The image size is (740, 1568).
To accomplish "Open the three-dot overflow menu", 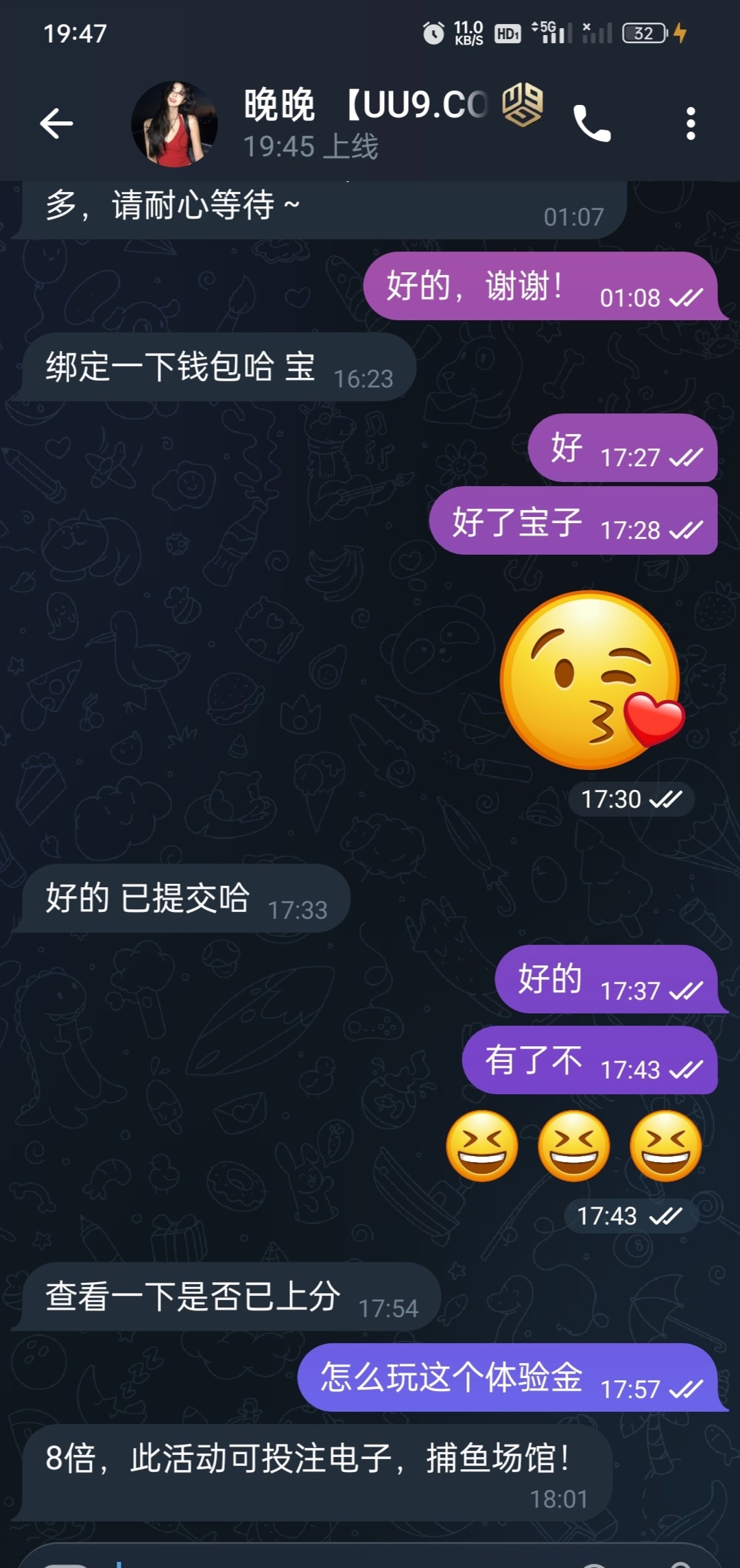I will (691, 124).
